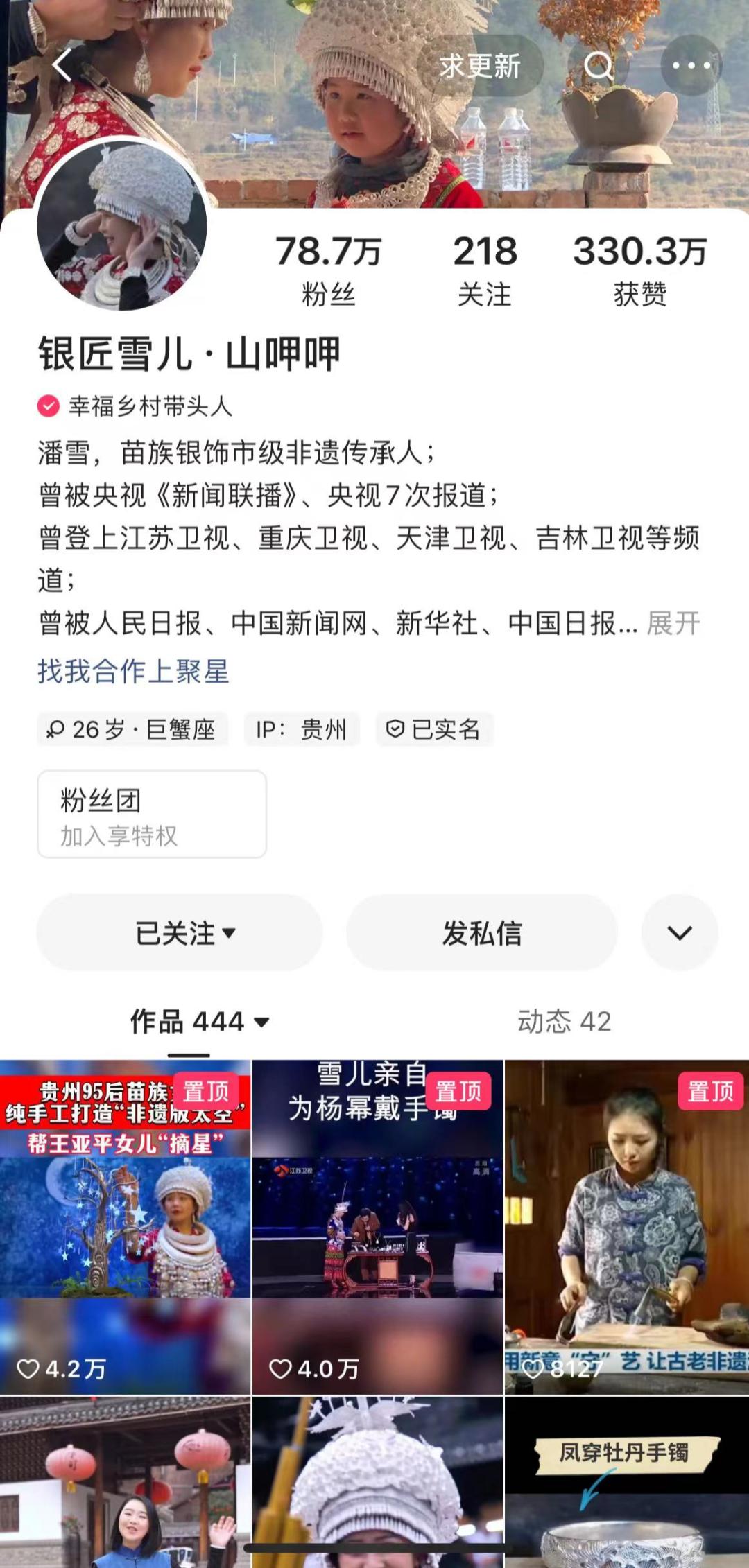Open the video with red lanterns
Image resolution: width=749 pixels, height=1568 pixels.
point(125,1483)
